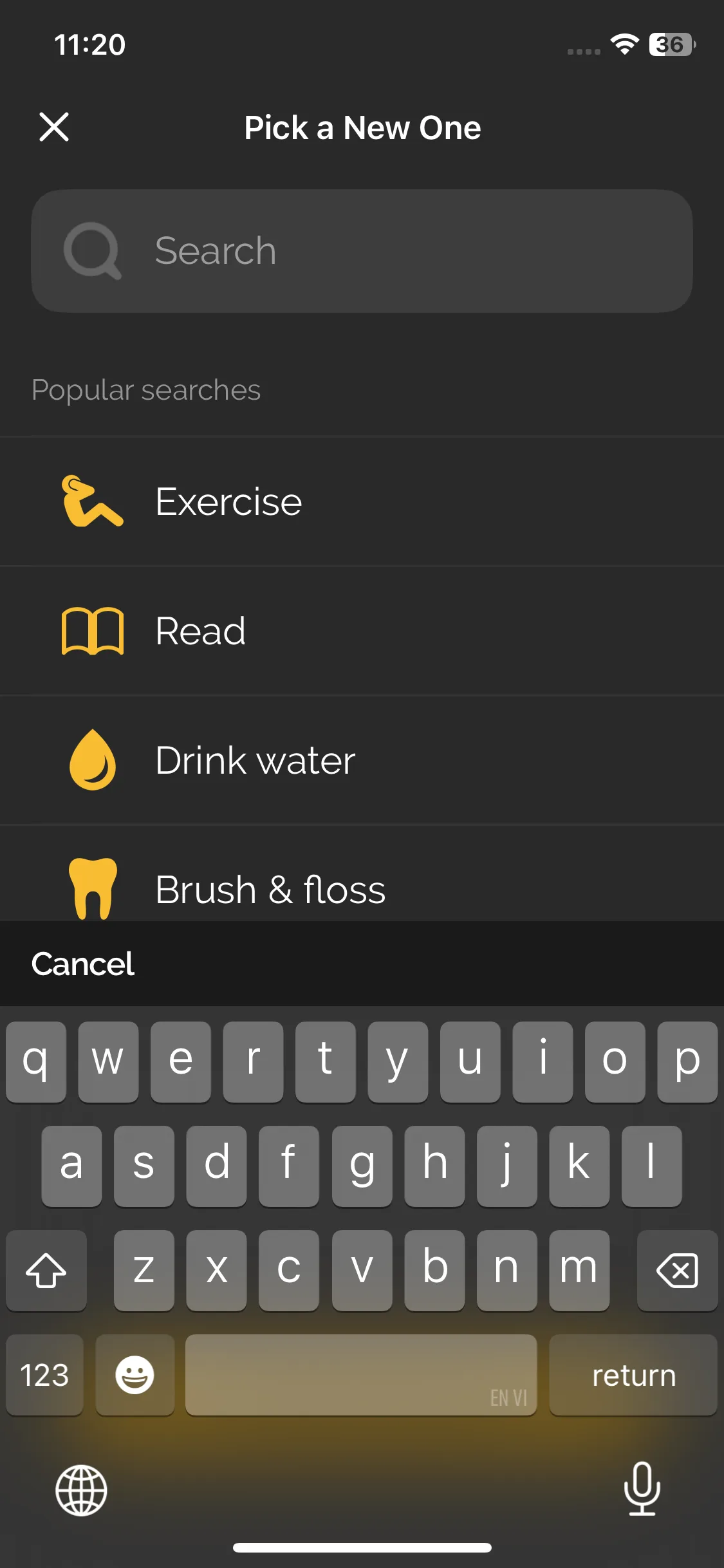The image size is (724, 1568).
Task: Tap the Search field
Action: click(362, 250)
